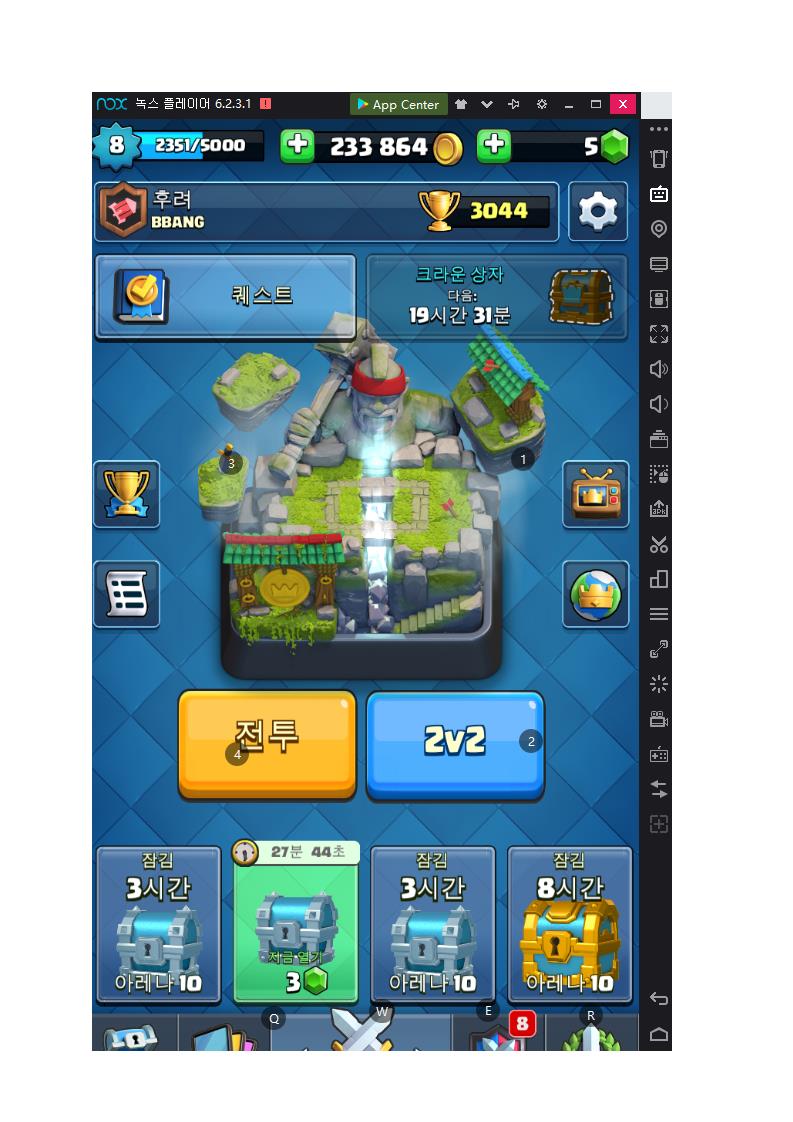Open the trophy leaderboard icon
793x1122 pixels.
[x=126, y=493]
